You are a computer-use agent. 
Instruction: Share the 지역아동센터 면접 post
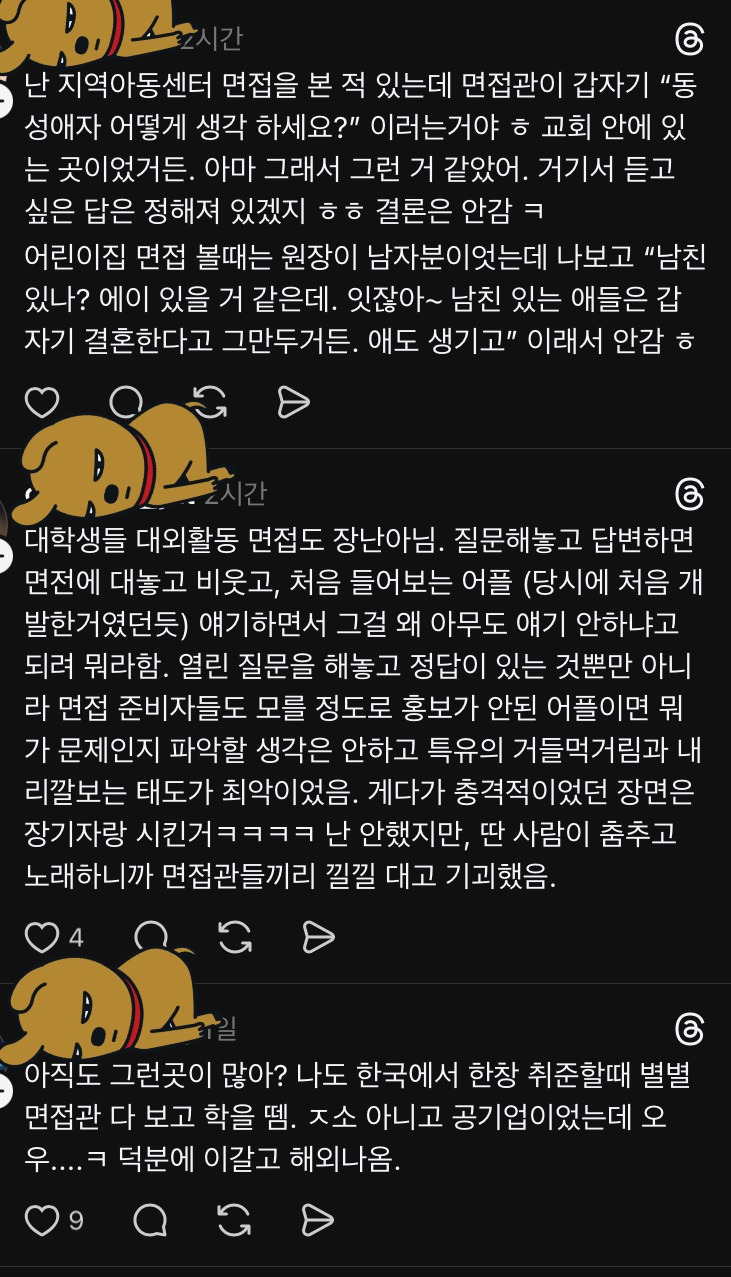pos(292,403)
